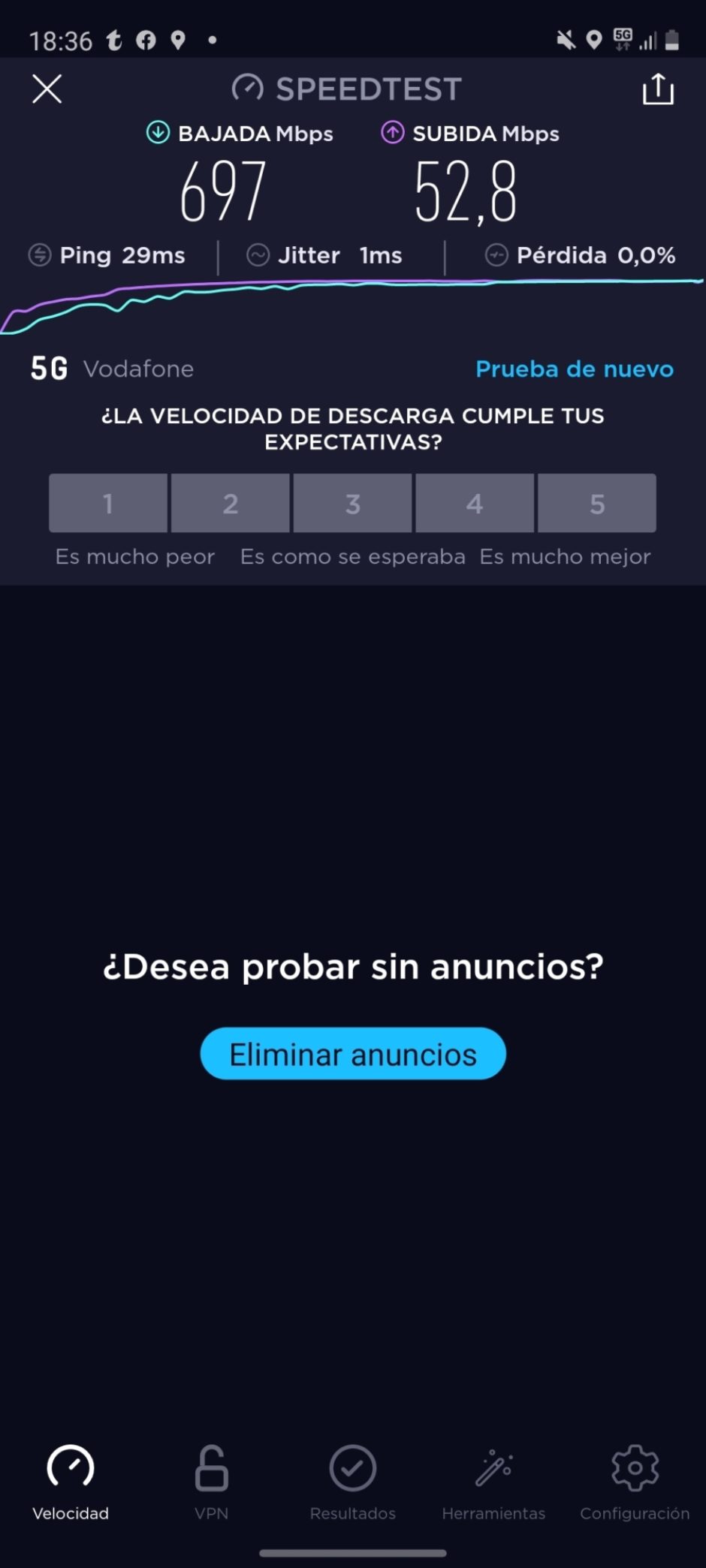Open the VPN tab
Screen dimensions: 706x1568
[212, 1482]
